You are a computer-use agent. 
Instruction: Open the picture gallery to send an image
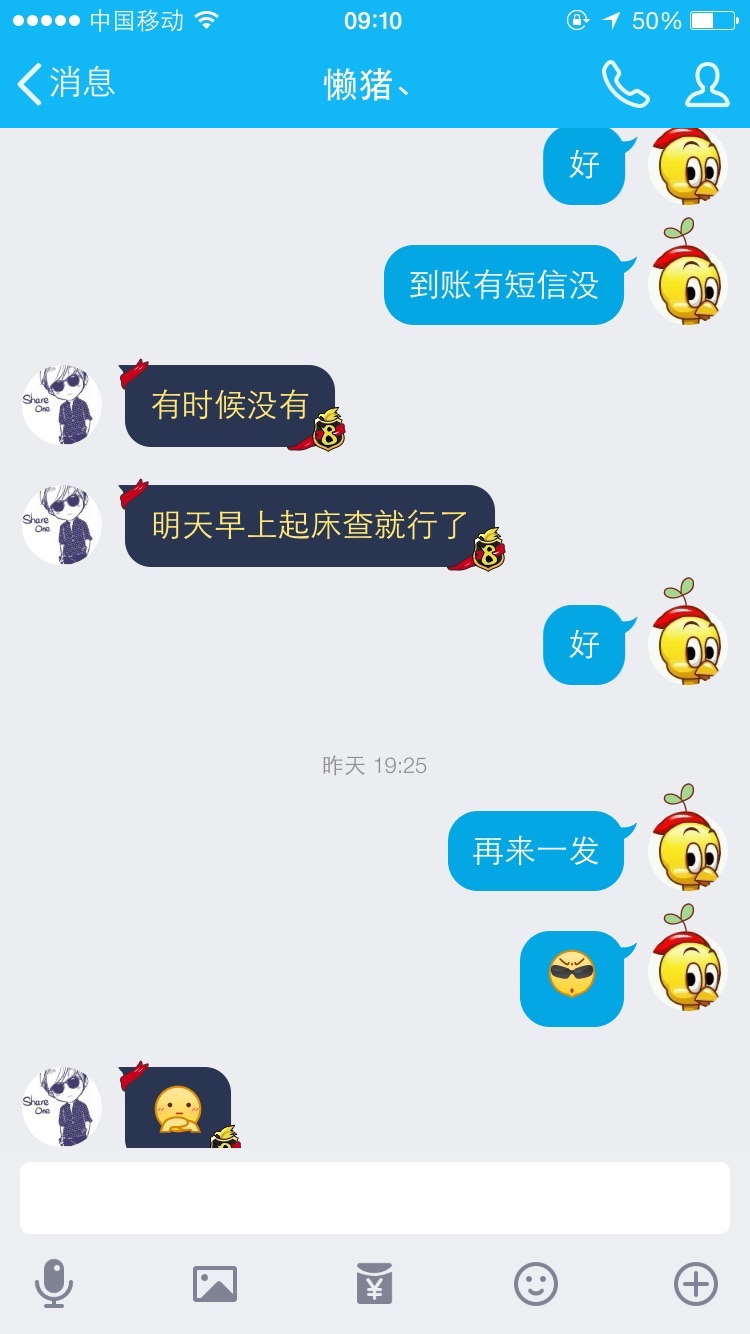tap(215, 1284)
